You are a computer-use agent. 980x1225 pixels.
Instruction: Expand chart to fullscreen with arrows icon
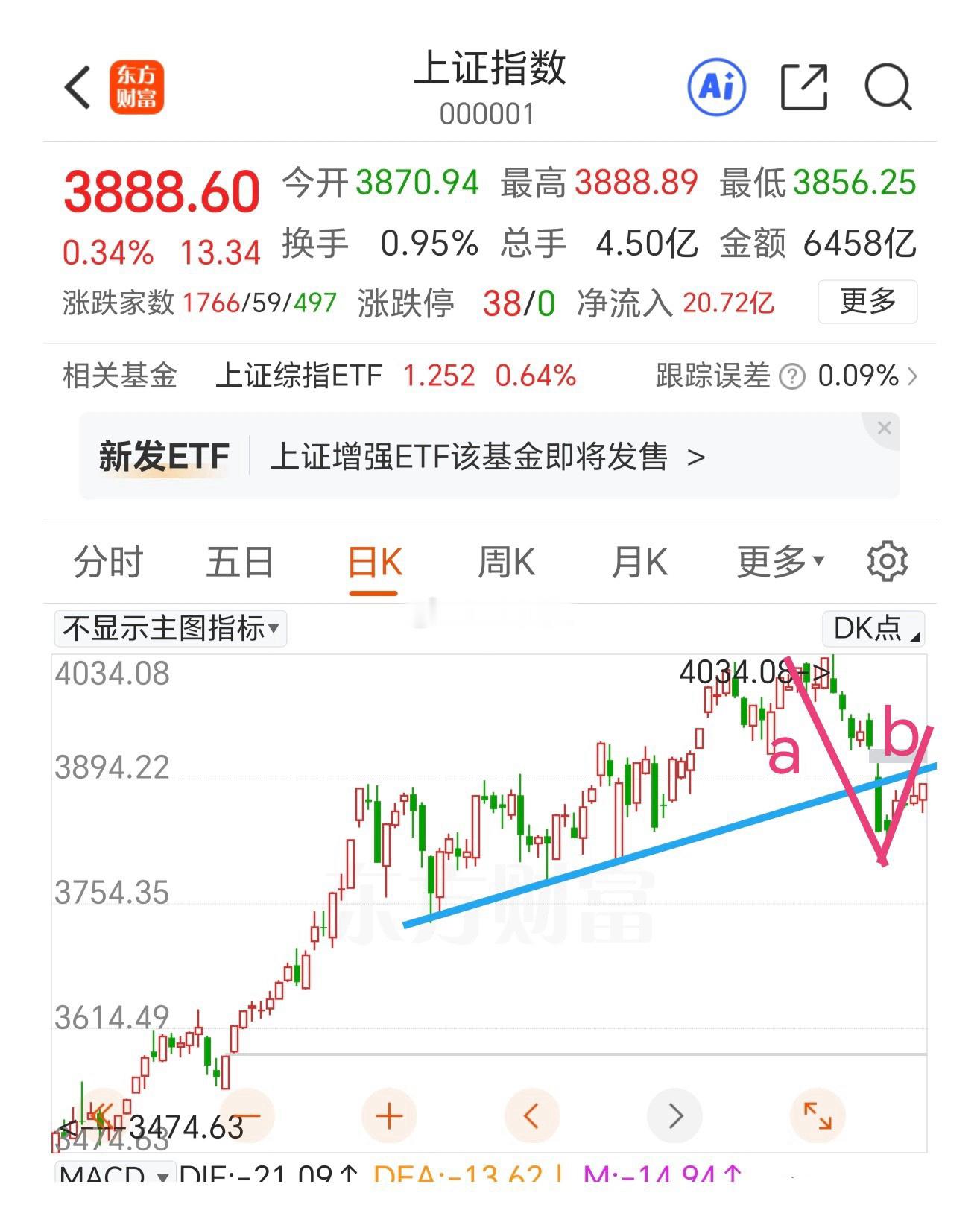tap(817, 1115)
